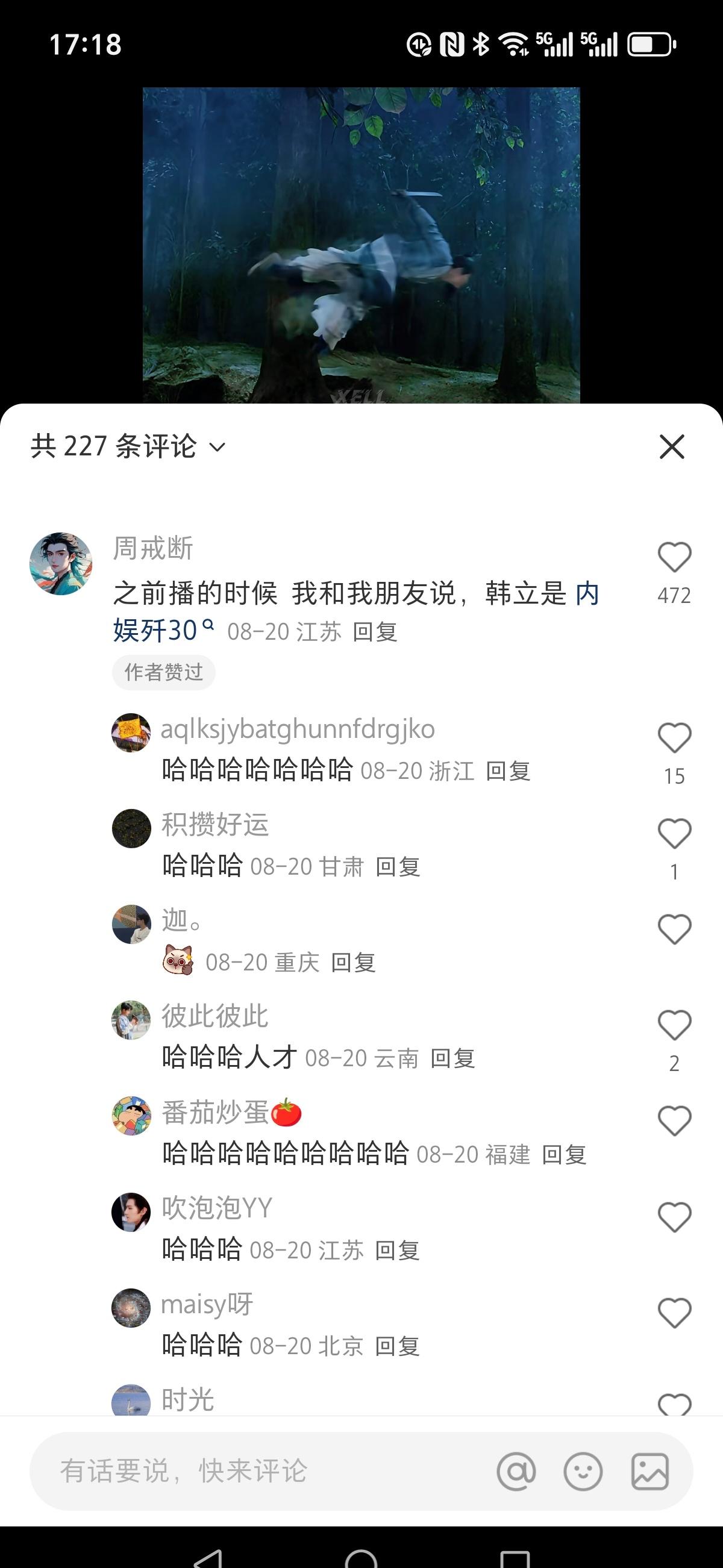Mention someone with the @ icon
Viewport: 723px width, 1568px height.
[516, 1472]
